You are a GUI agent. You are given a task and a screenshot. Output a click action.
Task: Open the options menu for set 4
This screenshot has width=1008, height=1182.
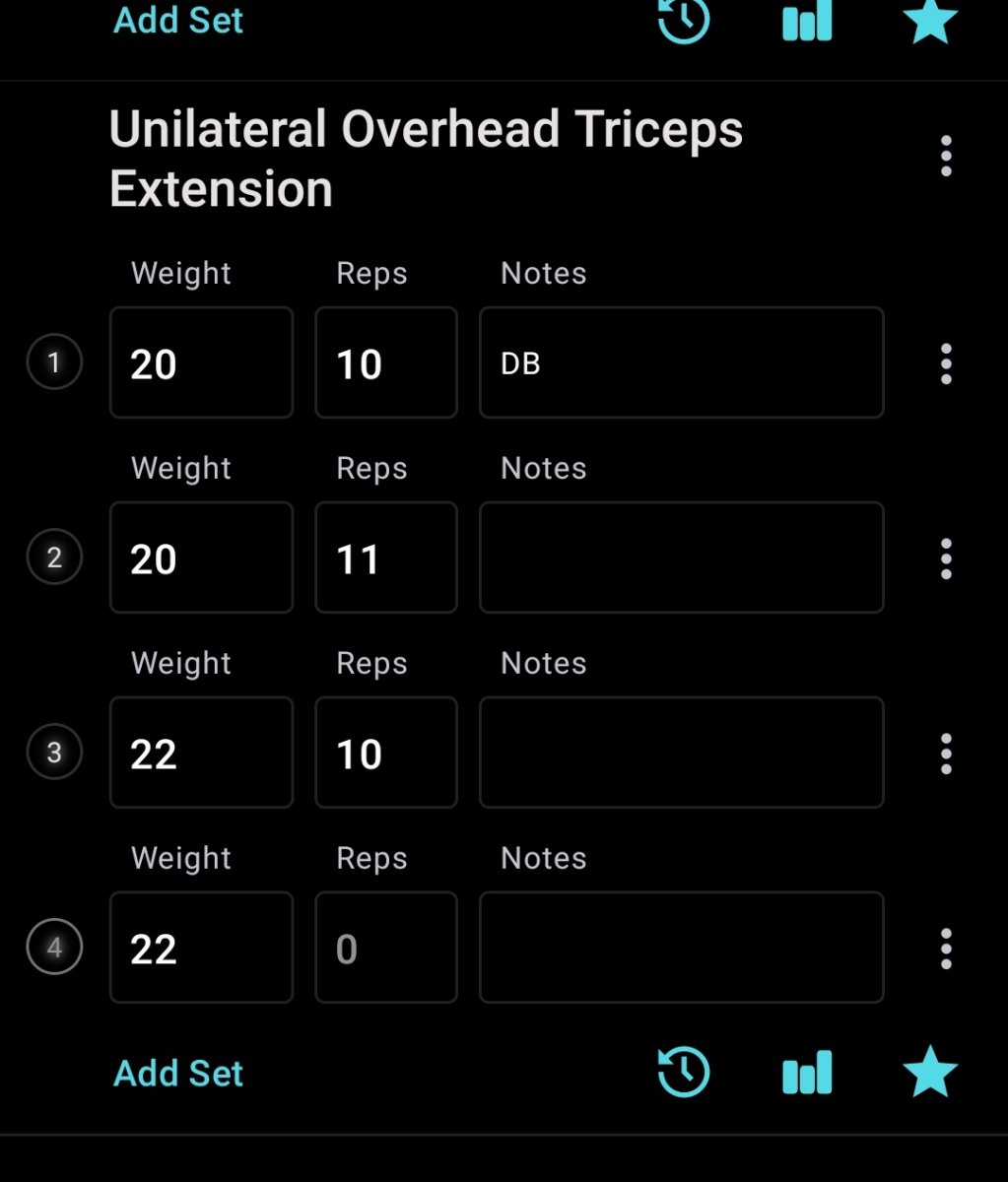(x=946, y=949)
